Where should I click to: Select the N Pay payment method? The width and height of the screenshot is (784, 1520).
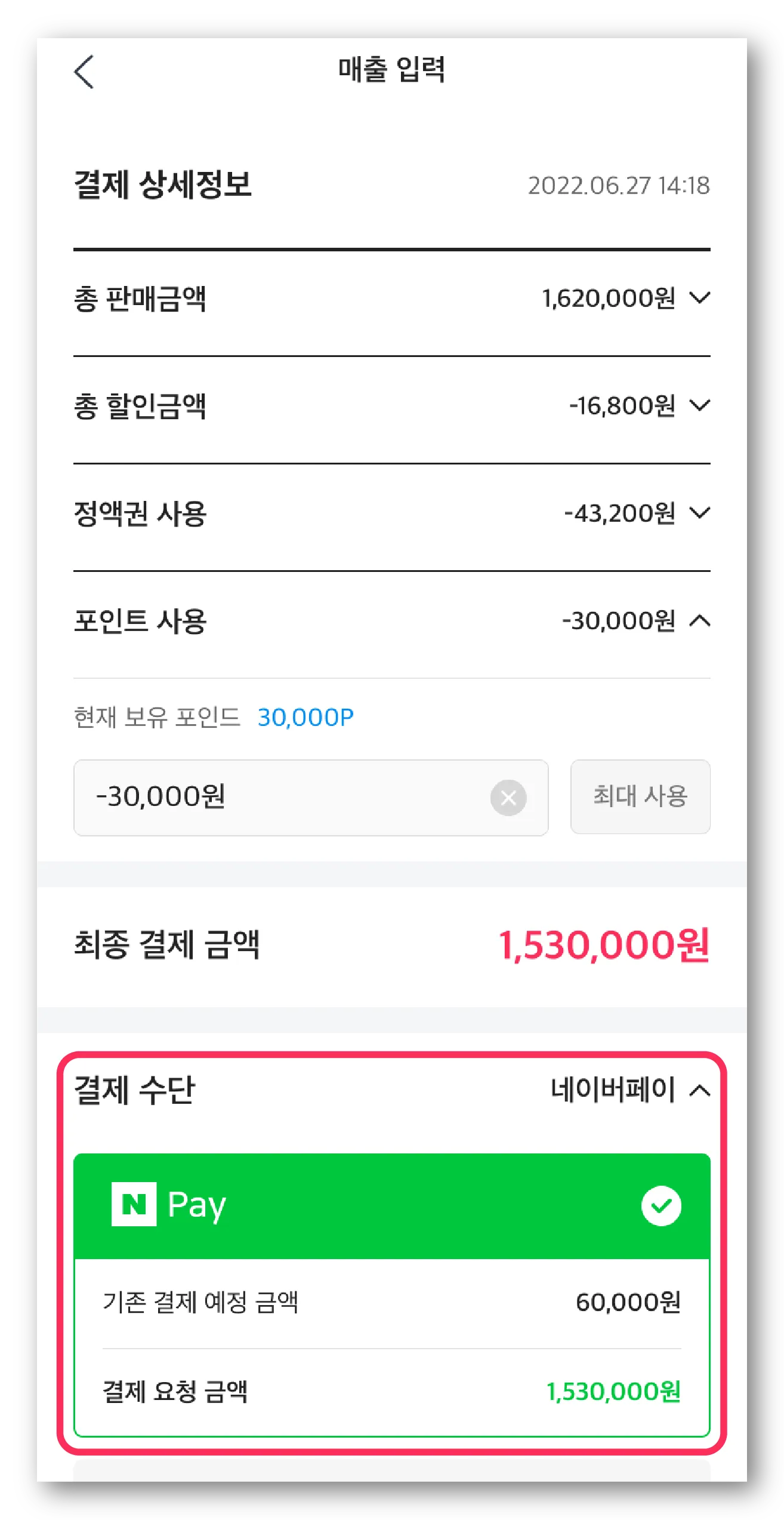coord(391,1207)
